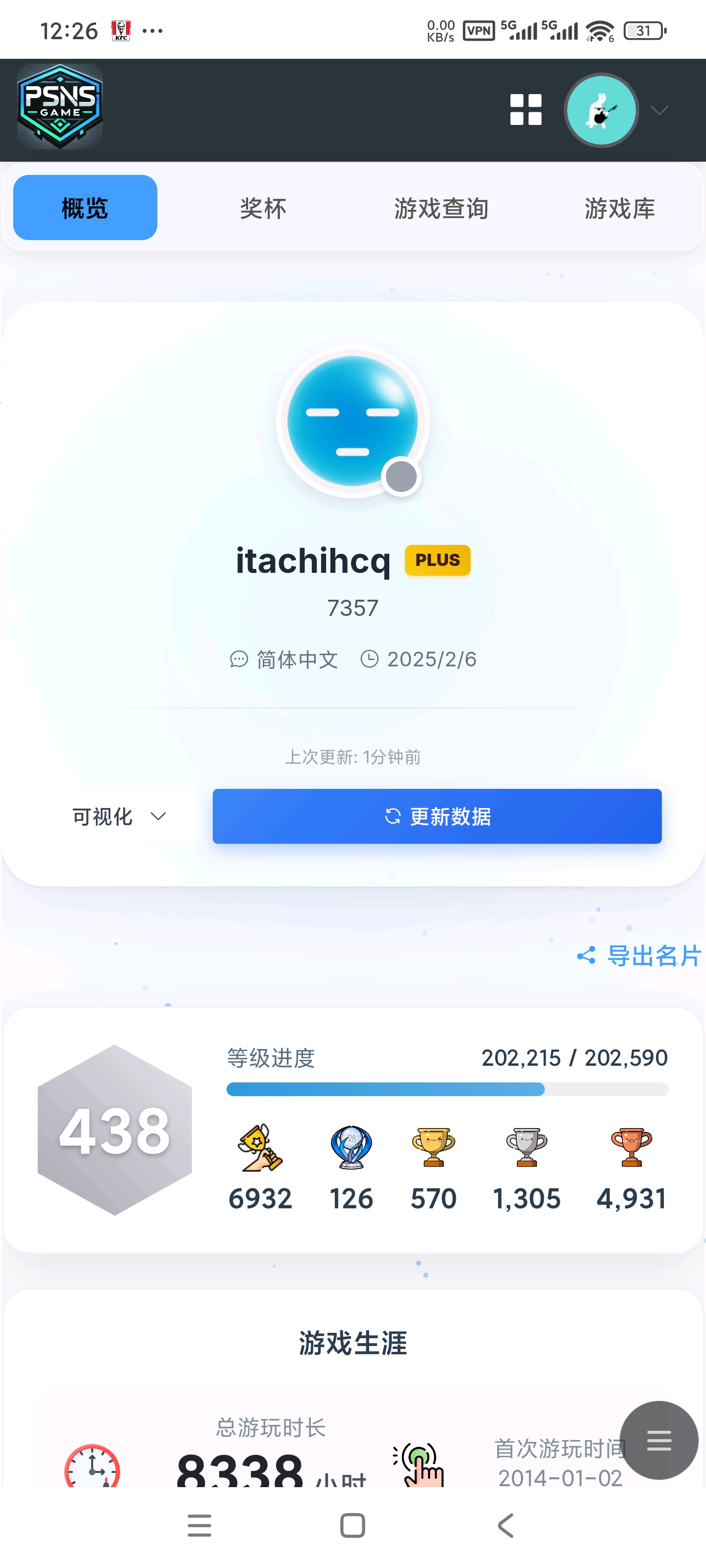This screenshot has height=1568, width=706.
Task: Tap the PSNS Game logo
Action: (x=60, y=107)
